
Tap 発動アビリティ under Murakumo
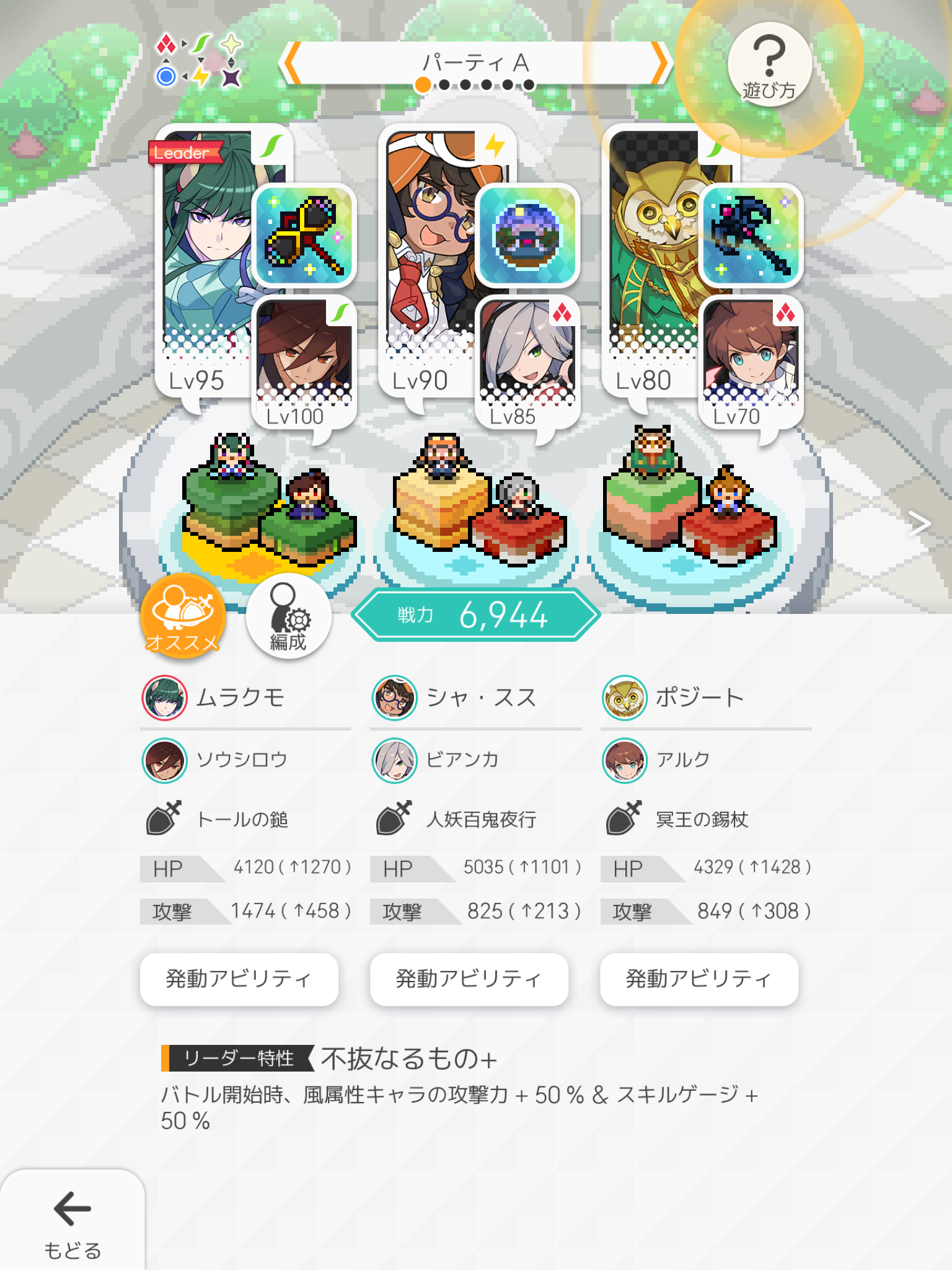point(239,979)
